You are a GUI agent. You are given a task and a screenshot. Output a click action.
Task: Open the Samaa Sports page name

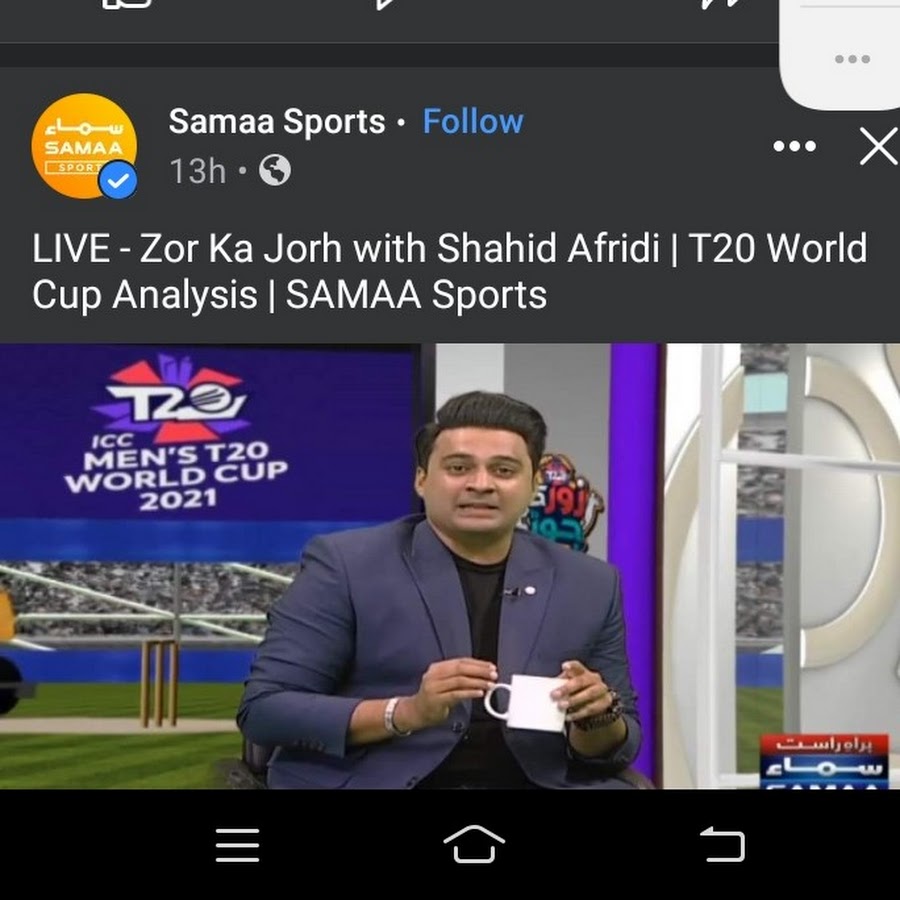pos(276,122)
